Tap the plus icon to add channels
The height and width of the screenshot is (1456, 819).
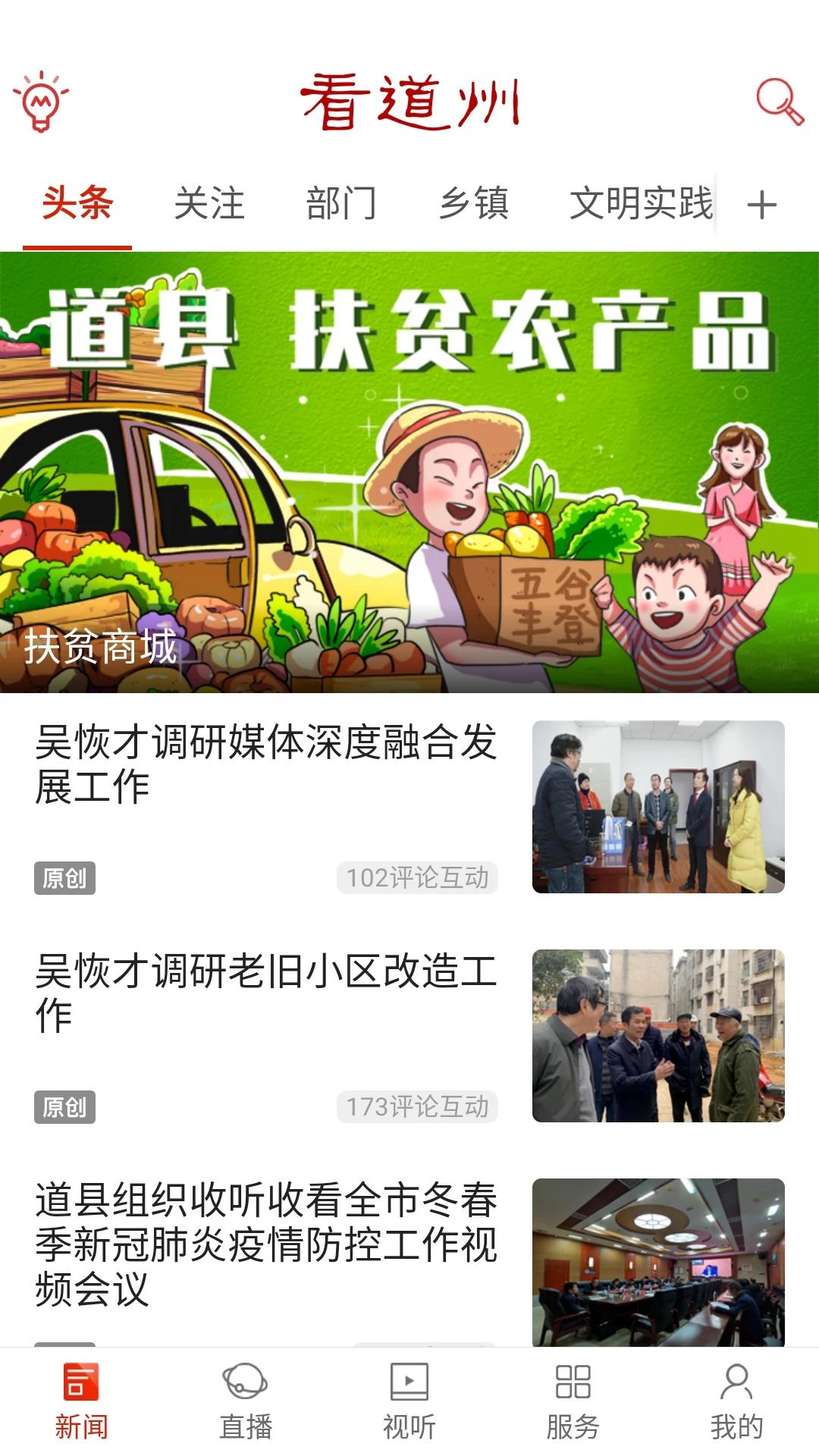tap(762, 205)
